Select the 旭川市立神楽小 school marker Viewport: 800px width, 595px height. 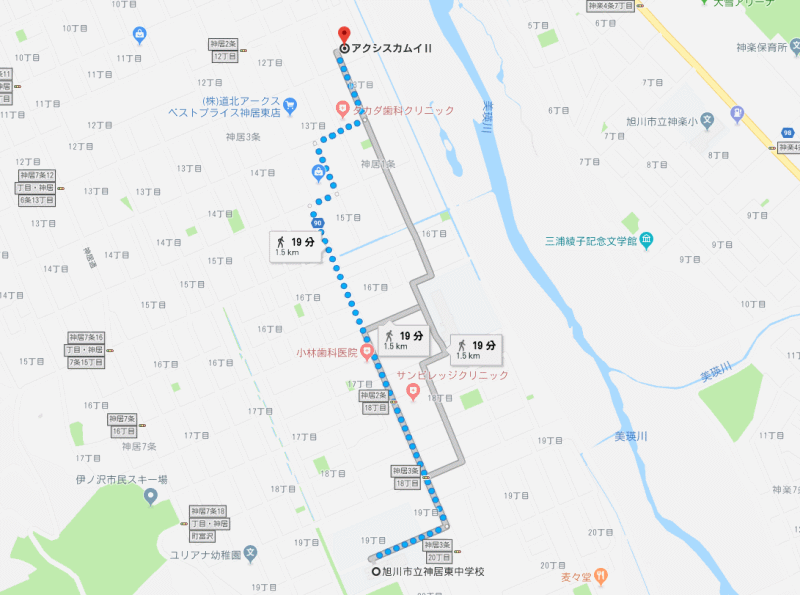[707, 120]
